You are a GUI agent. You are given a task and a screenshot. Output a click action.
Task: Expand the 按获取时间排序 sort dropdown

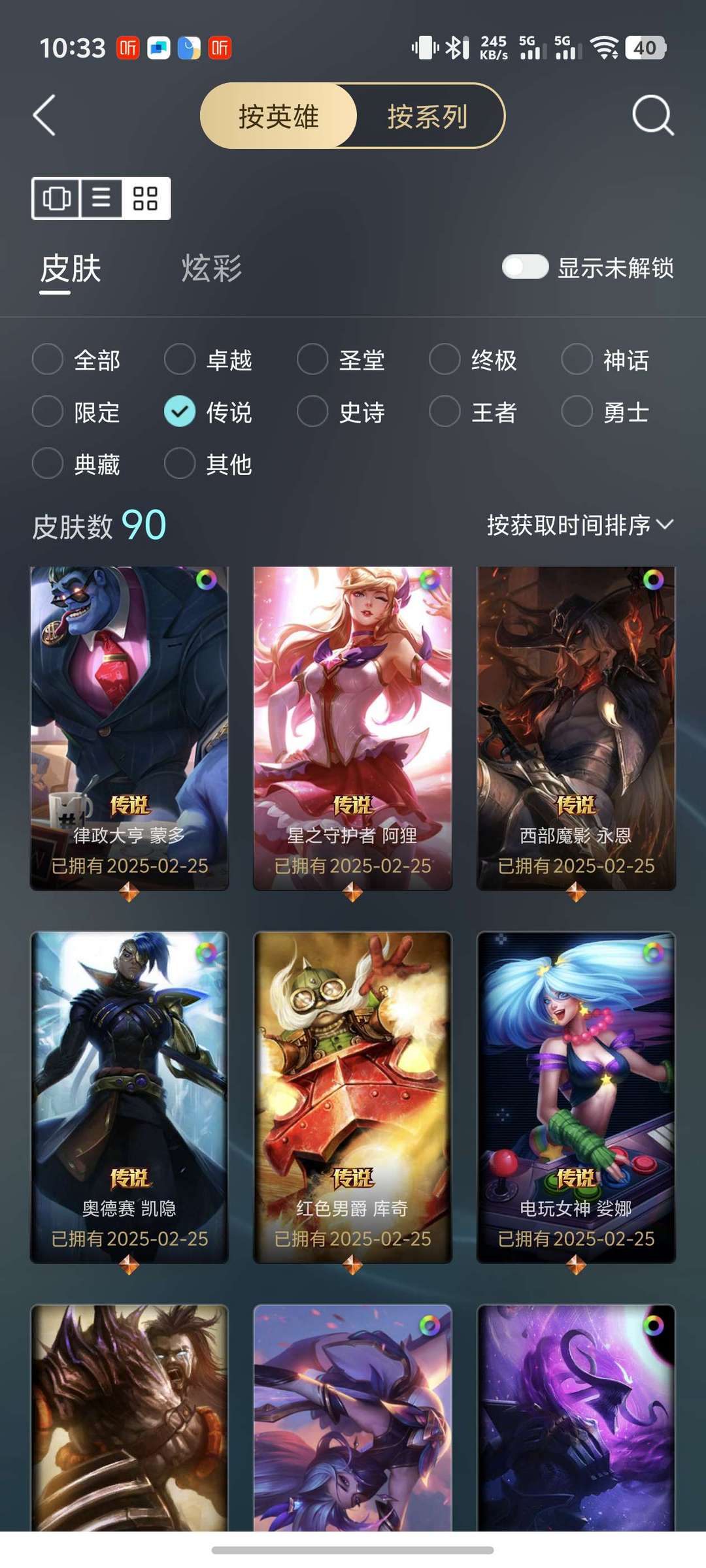tap(580, 525)
